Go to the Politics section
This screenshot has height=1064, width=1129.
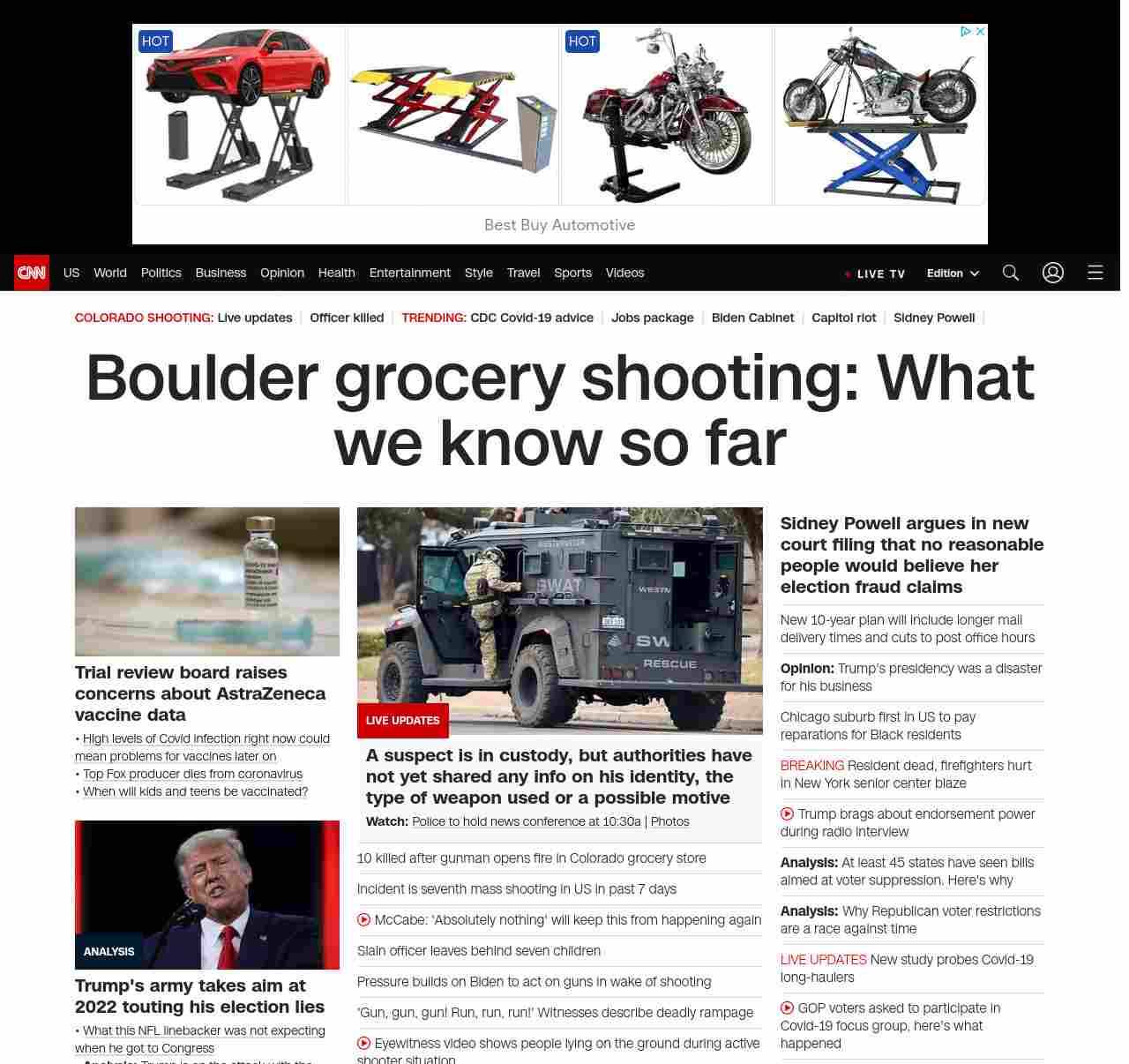[161, 273]
